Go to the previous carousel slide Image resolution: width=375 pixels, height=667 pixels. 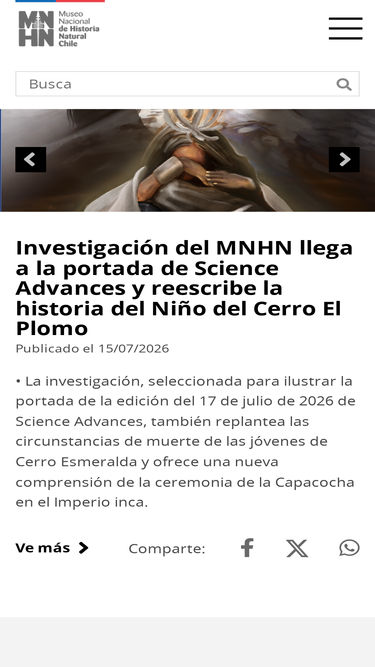click(31, 160)
